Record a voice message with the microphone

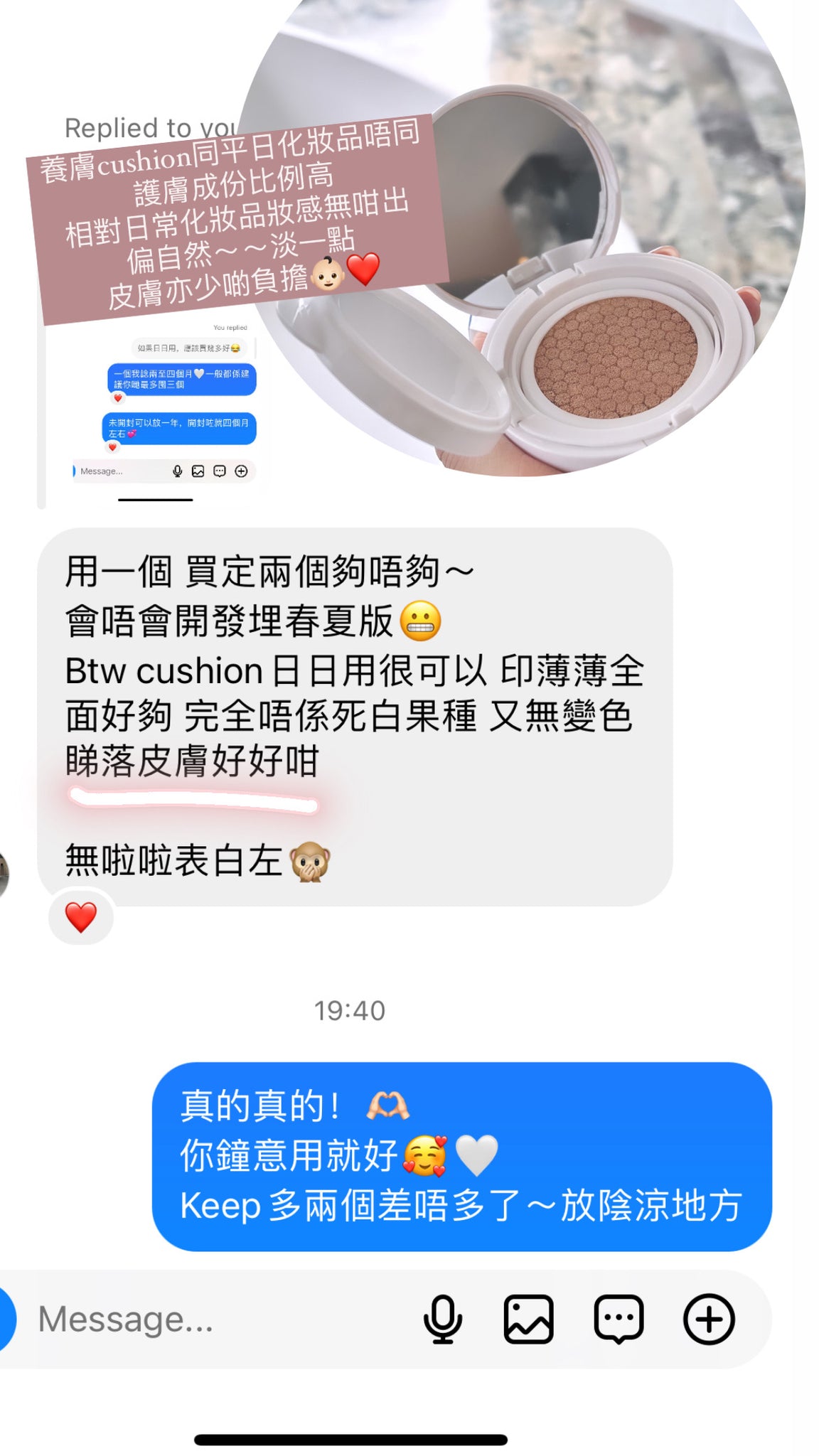coord(442,1319)
